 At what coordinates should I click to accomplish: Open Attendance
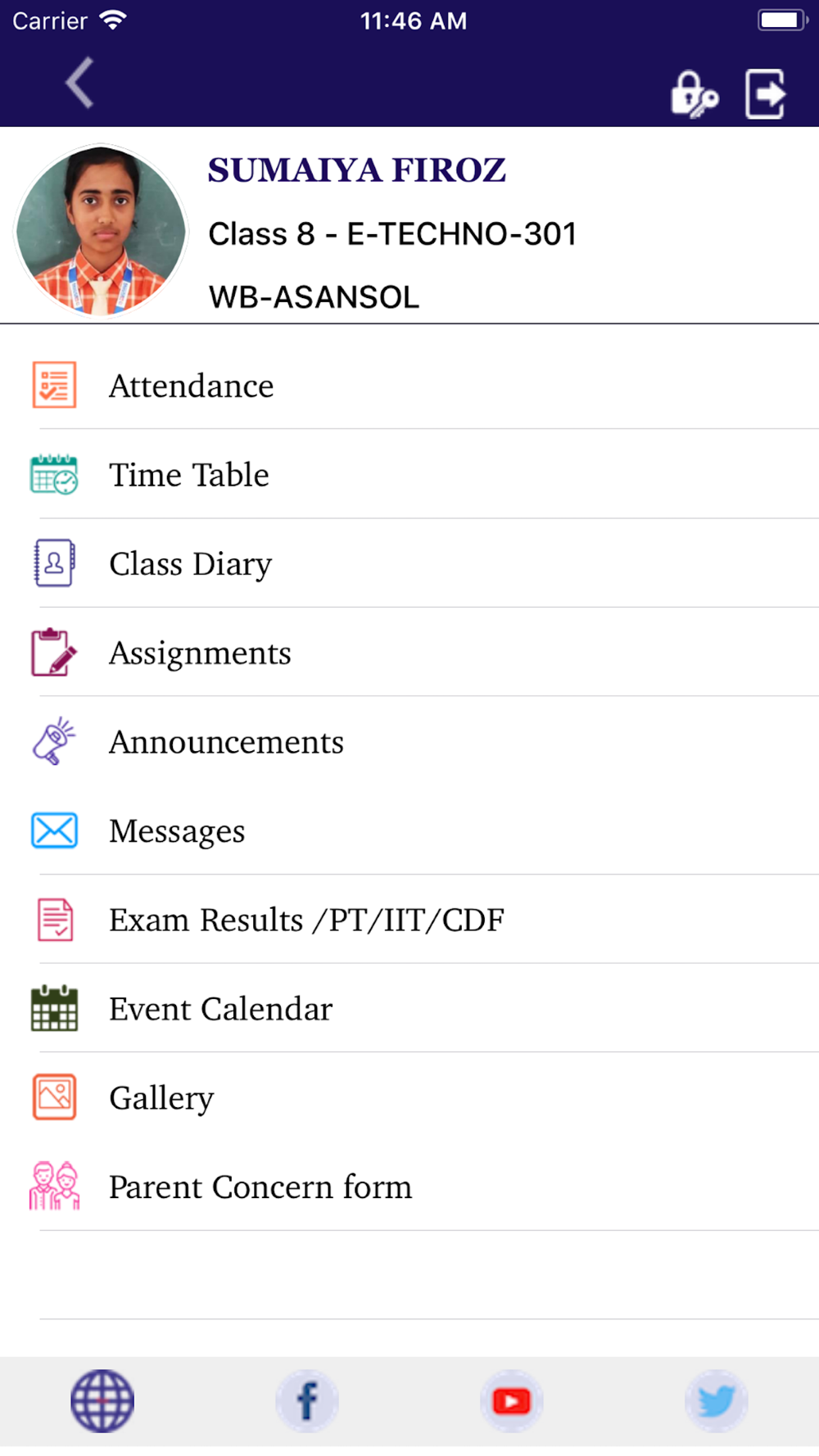tap(192, 386)
